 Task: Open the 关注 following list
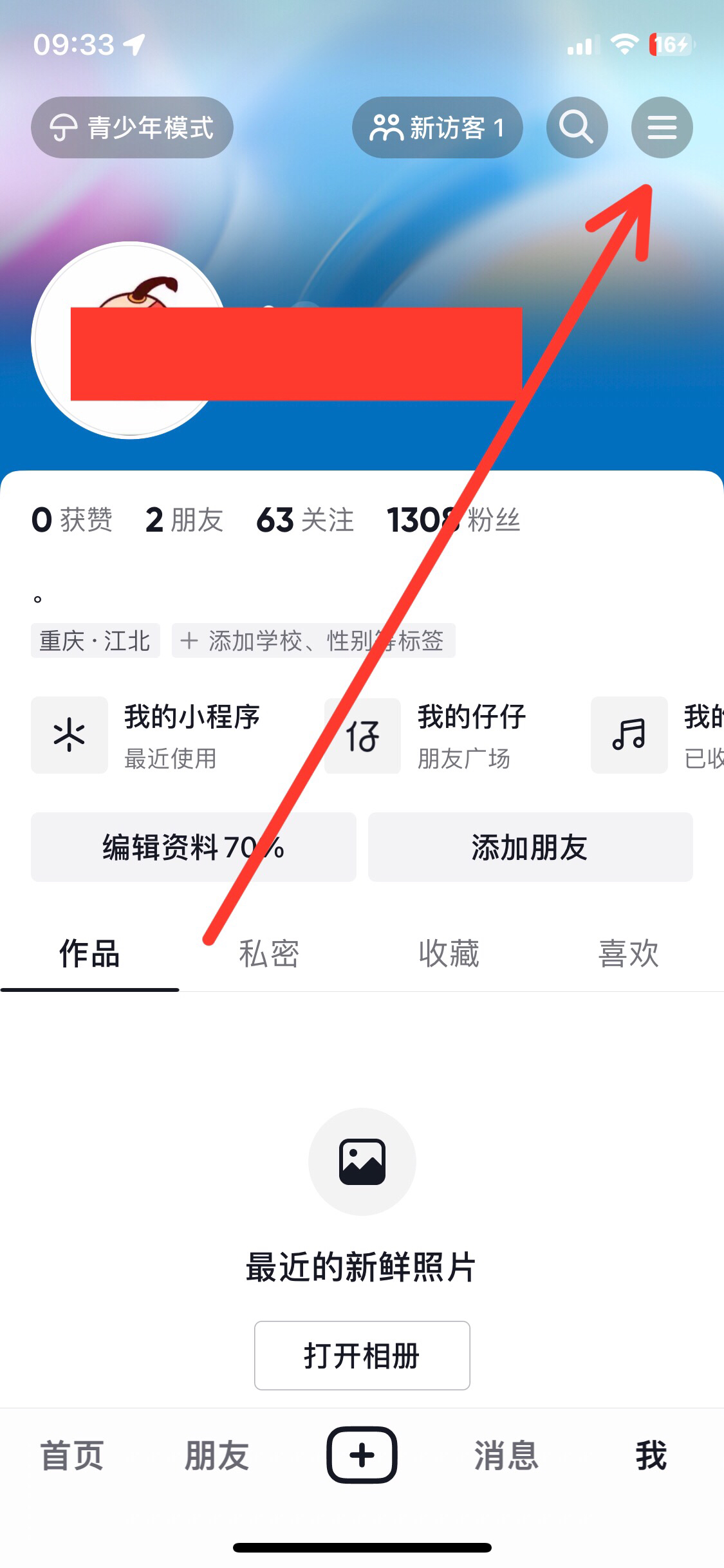305,520
